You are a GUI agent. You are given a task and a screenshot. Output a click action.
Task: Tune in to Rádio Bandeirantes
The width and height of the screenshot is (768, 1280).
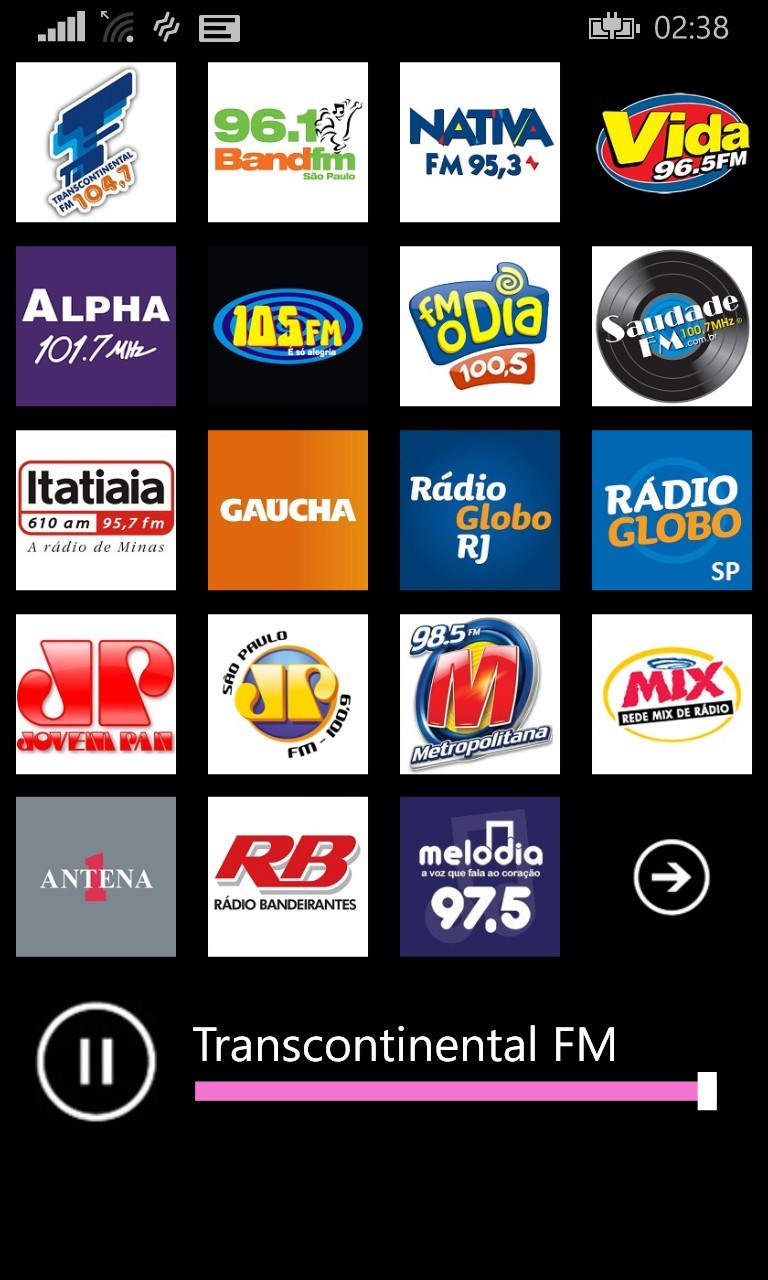coord(288,877)
